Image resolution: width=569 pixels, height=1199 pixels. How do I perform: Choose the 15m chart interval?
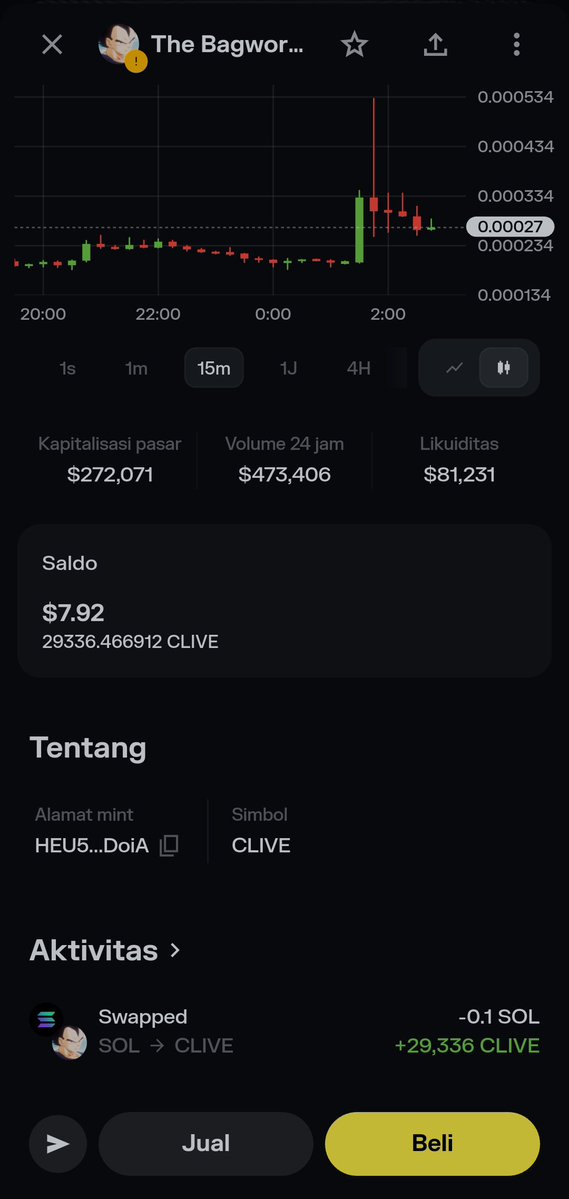coord(214,368)
